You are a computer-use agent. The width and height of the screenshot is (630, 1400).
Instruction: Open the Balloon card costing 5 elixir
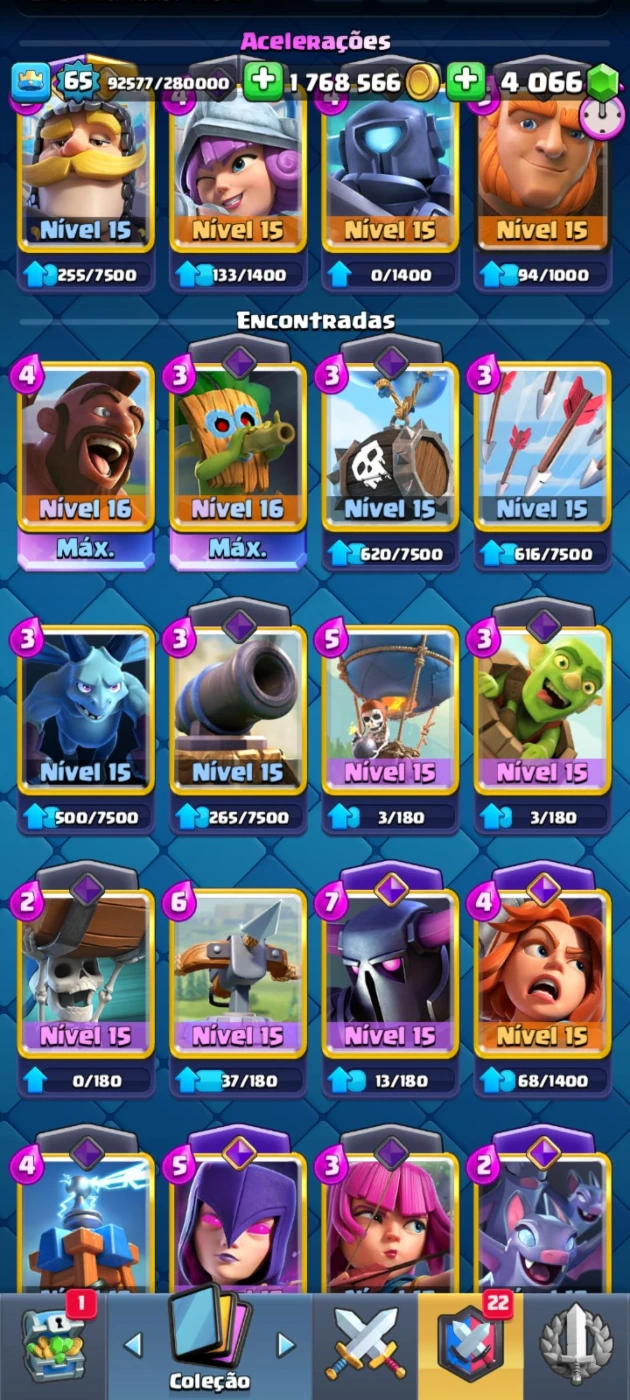point(390,712)
